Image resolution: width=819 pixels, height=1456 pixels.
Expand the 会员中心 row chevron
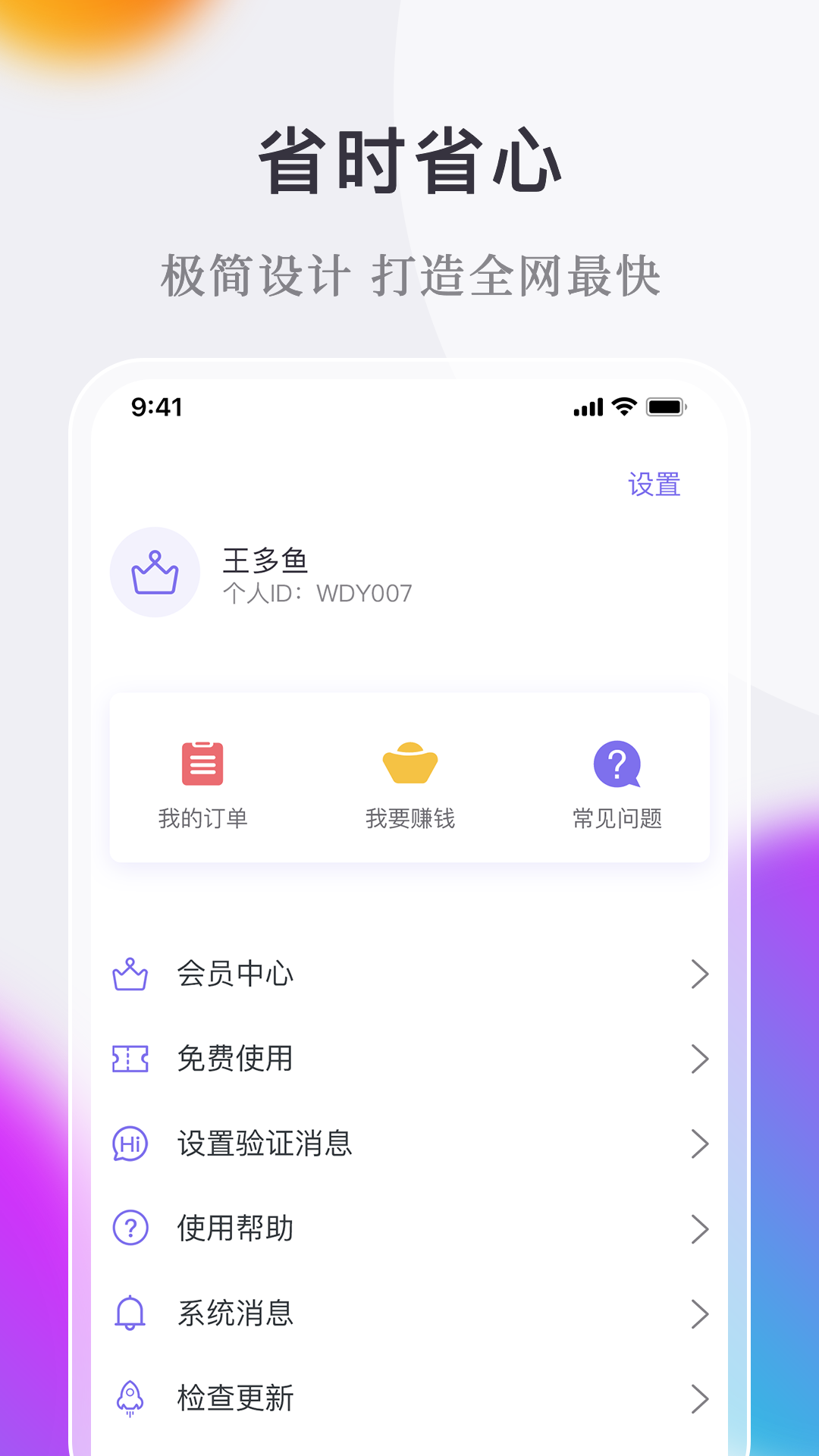tap(698, 974)
